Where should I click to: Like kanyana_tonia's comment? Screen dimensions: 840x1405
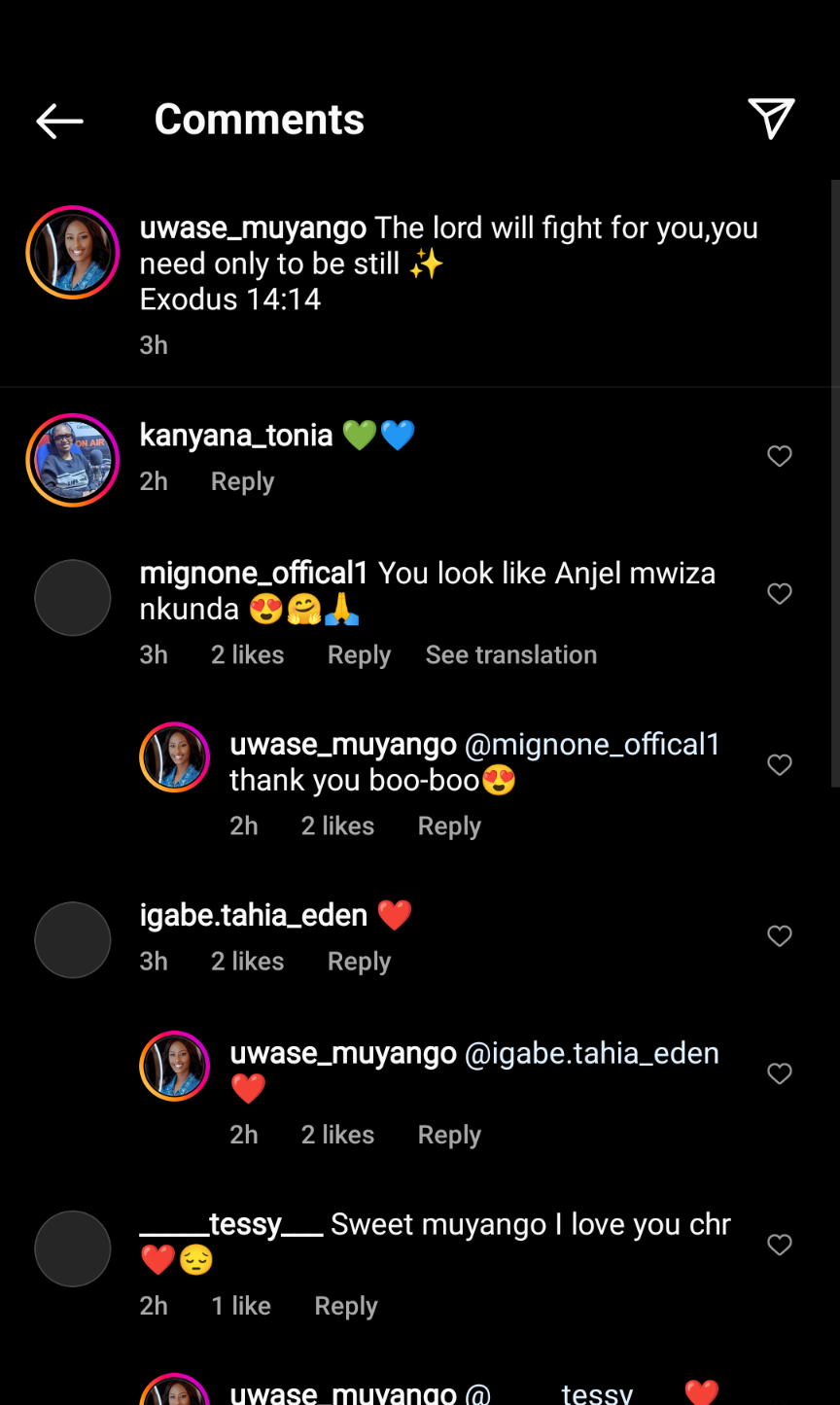(780, 456)
